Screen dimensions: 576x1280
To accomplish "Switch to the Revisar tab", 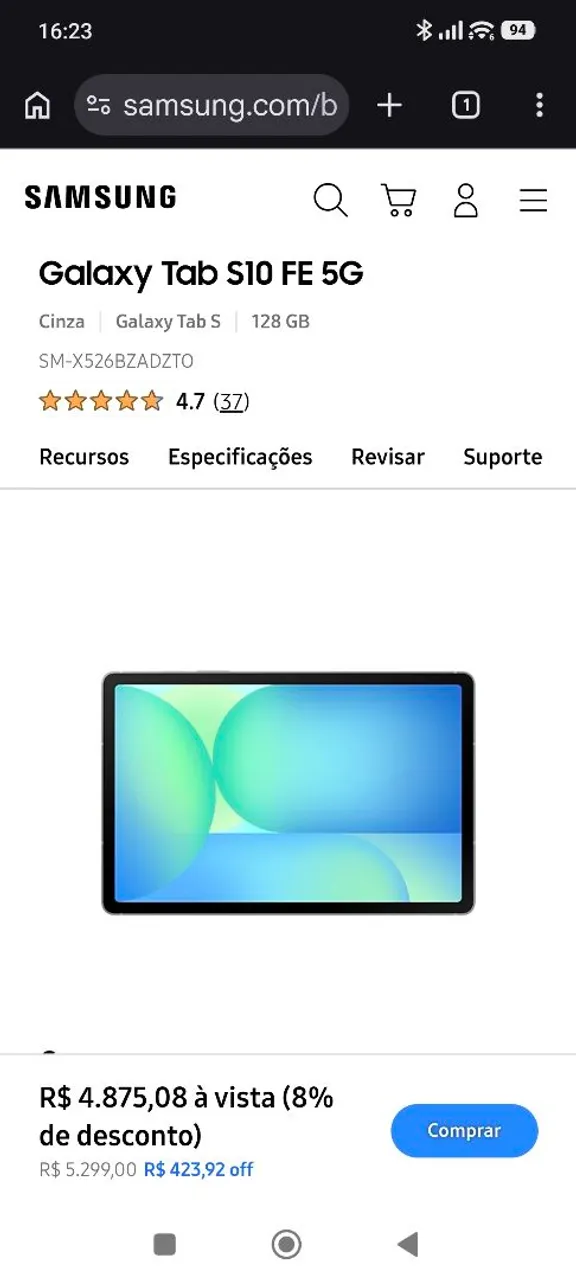I will pos(388,457).
